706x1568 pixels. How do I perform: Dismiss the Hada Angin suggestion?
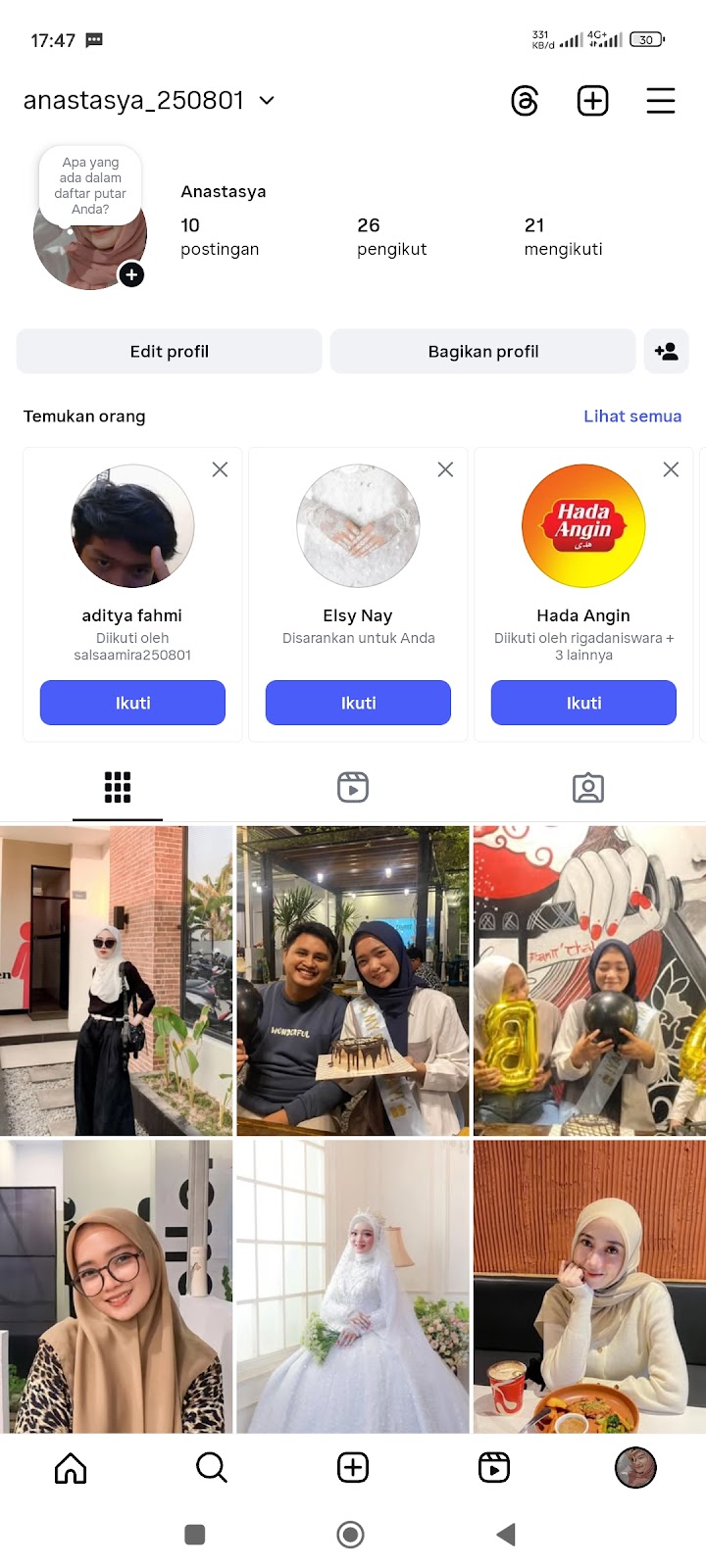[671, 469]
